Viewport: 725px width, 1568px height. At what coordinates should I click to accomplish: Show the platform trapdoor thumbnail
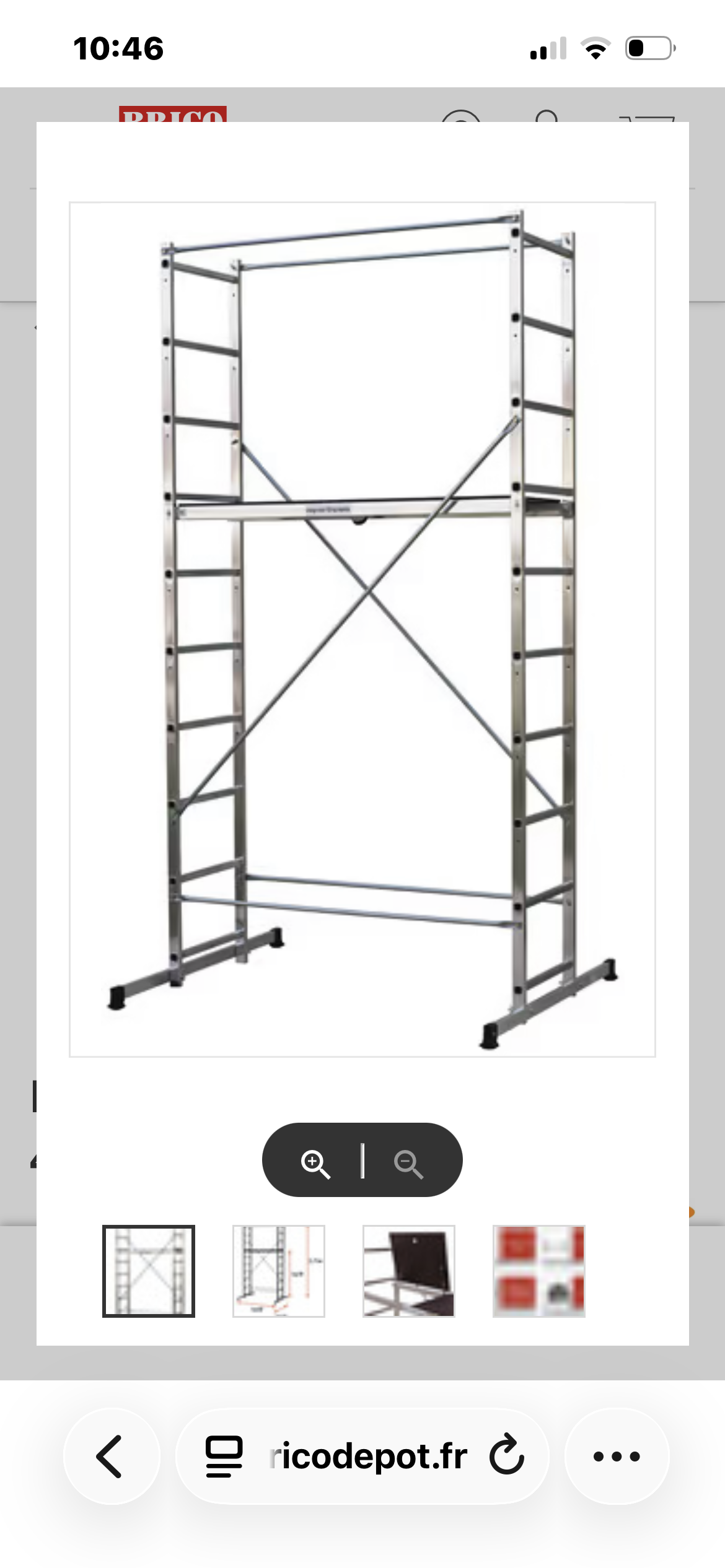[x=409, y=1271]
